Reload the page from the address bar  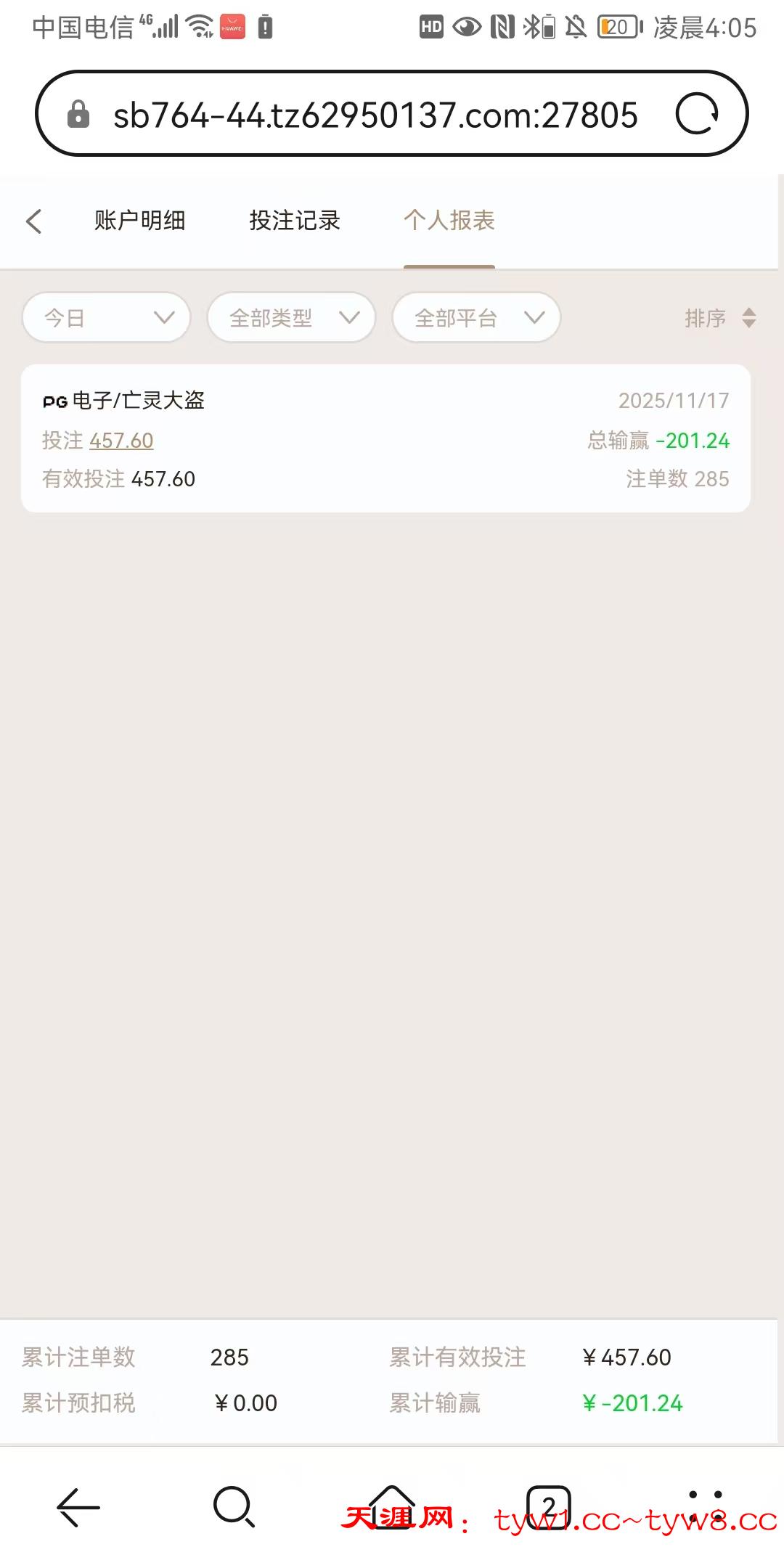(697, 114)
